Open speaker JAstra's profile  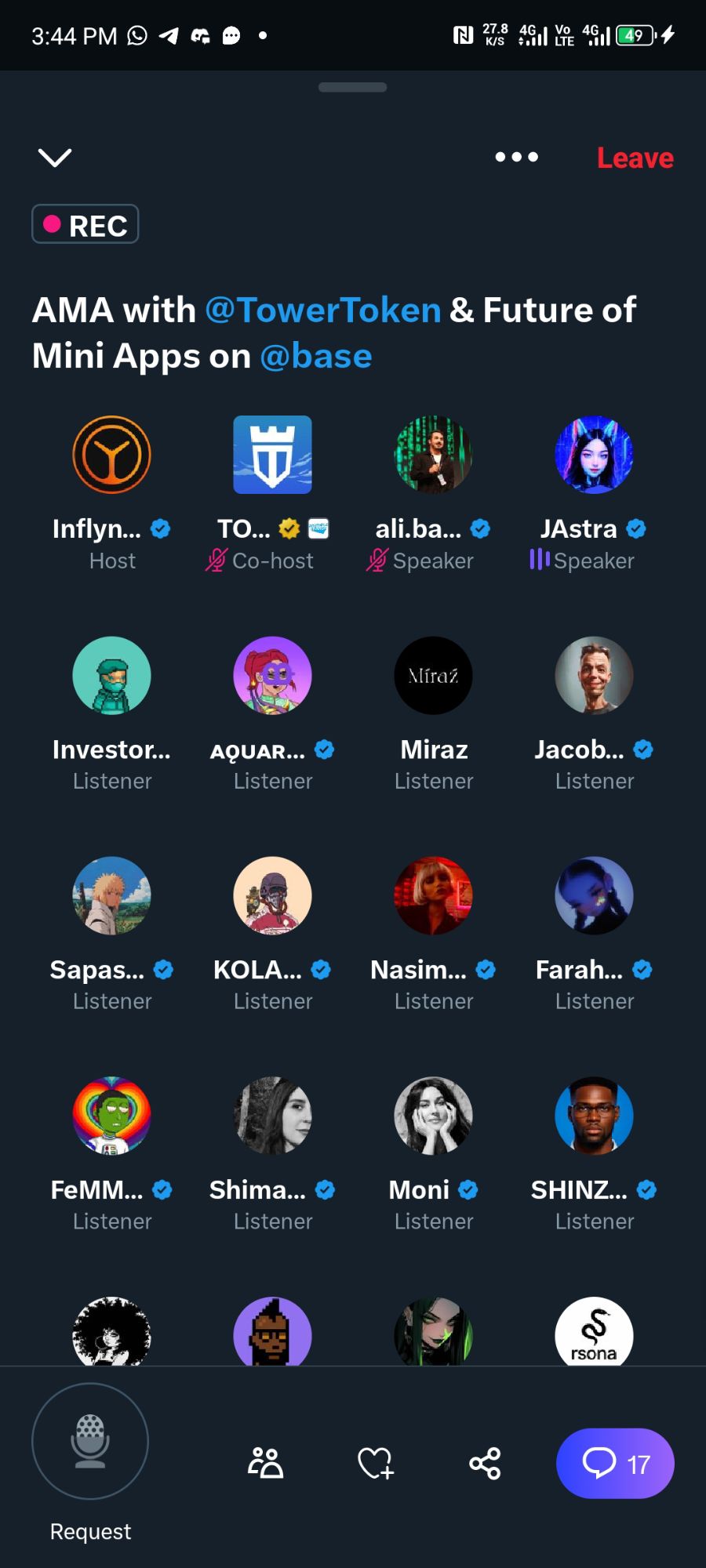point(594,455)
